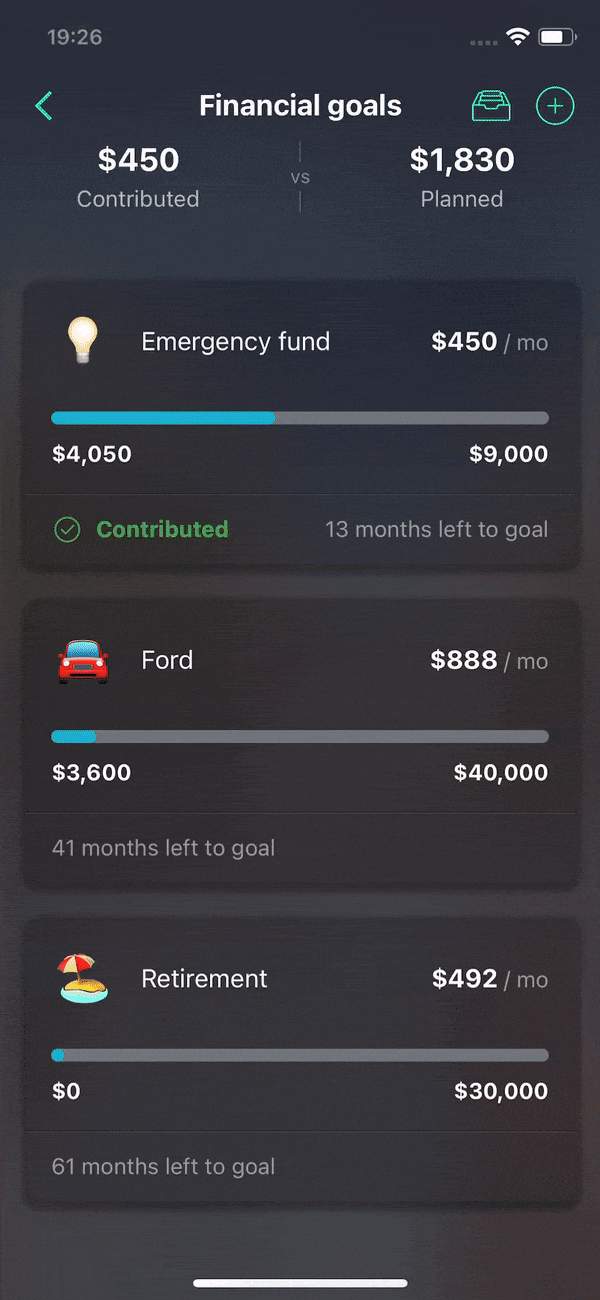
Task: Open the Emergency fund goal card
Action: 301,427
